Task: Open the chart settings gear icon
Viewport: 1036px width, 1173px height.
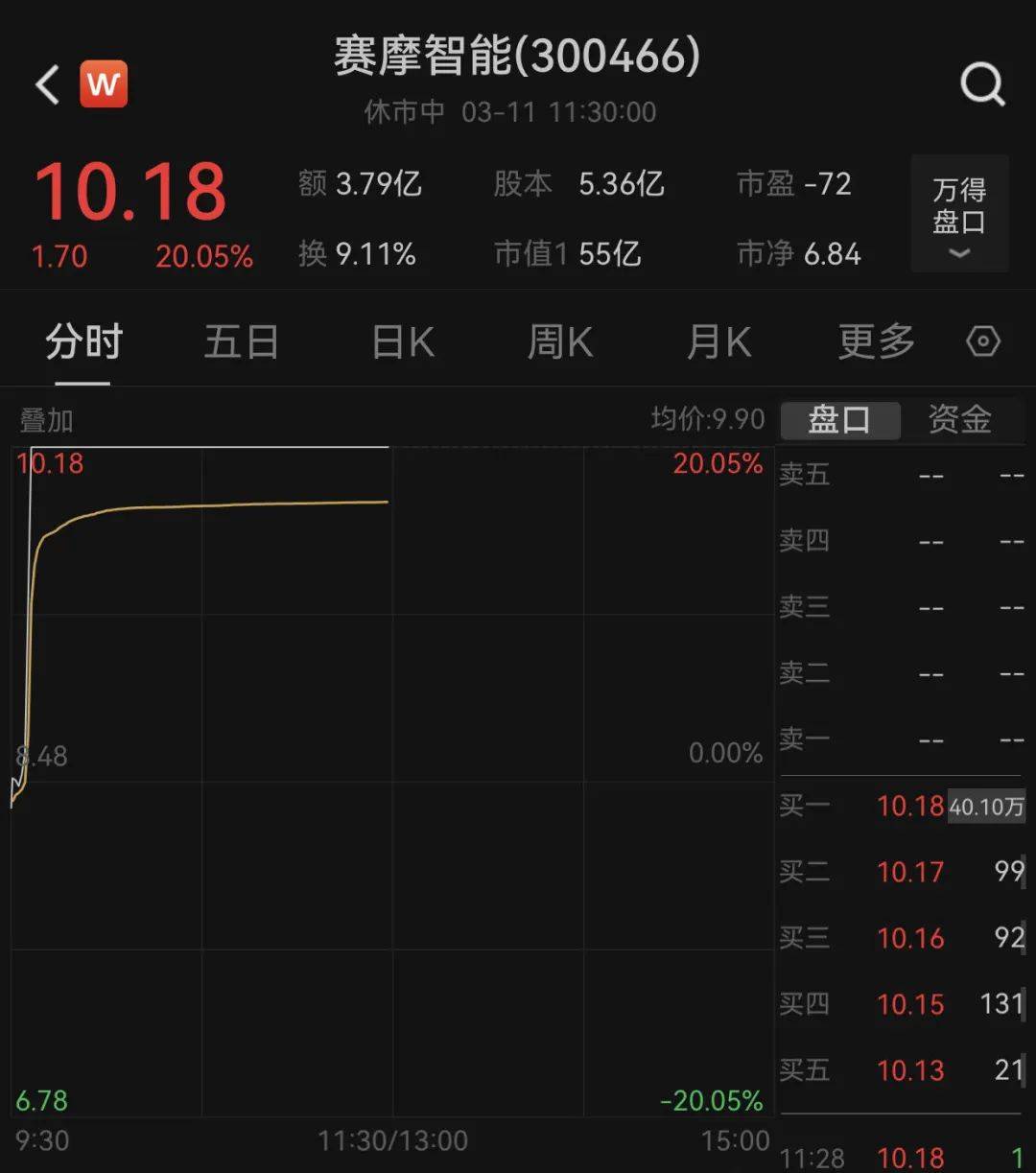Action: coord(982,341)
